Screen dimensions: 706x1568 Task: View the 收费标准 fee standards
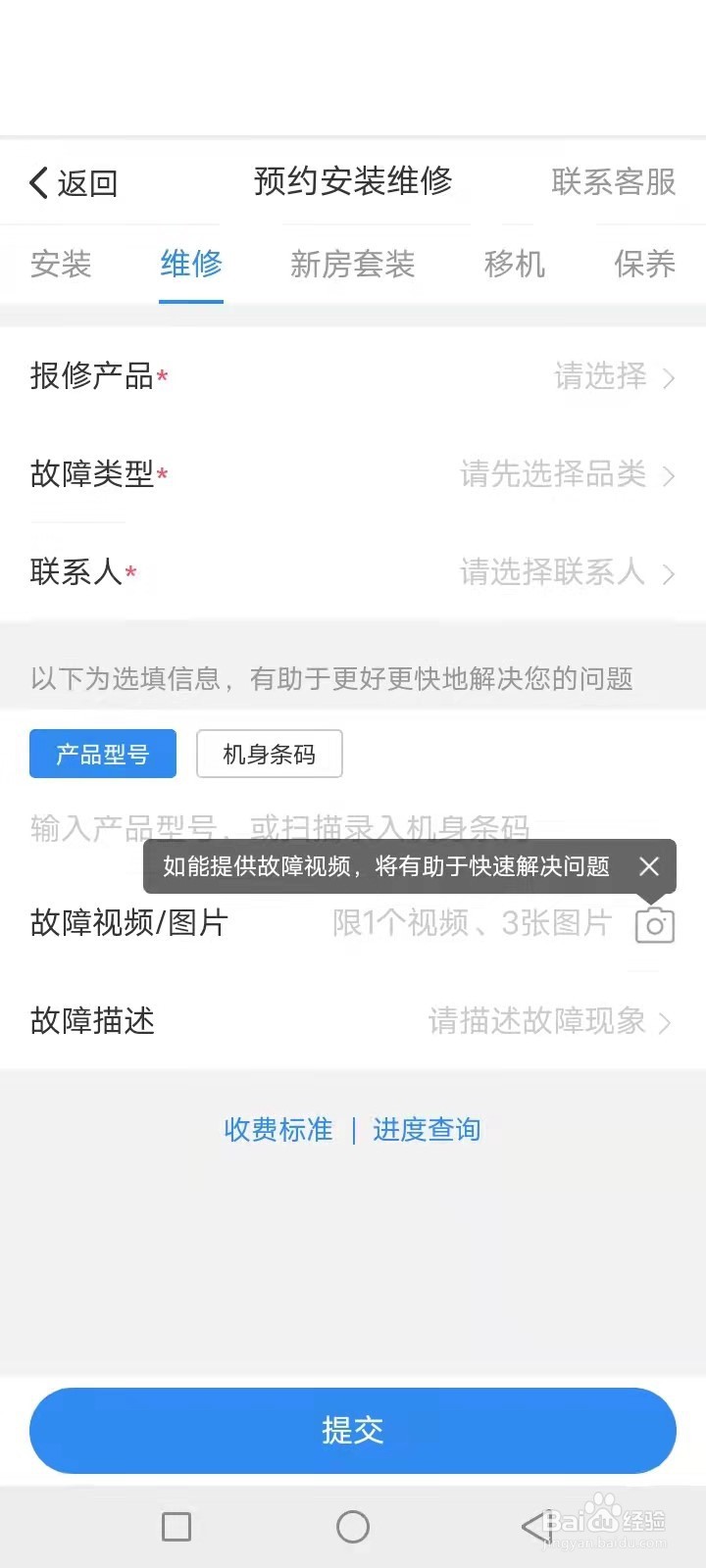click(277, 1129)
